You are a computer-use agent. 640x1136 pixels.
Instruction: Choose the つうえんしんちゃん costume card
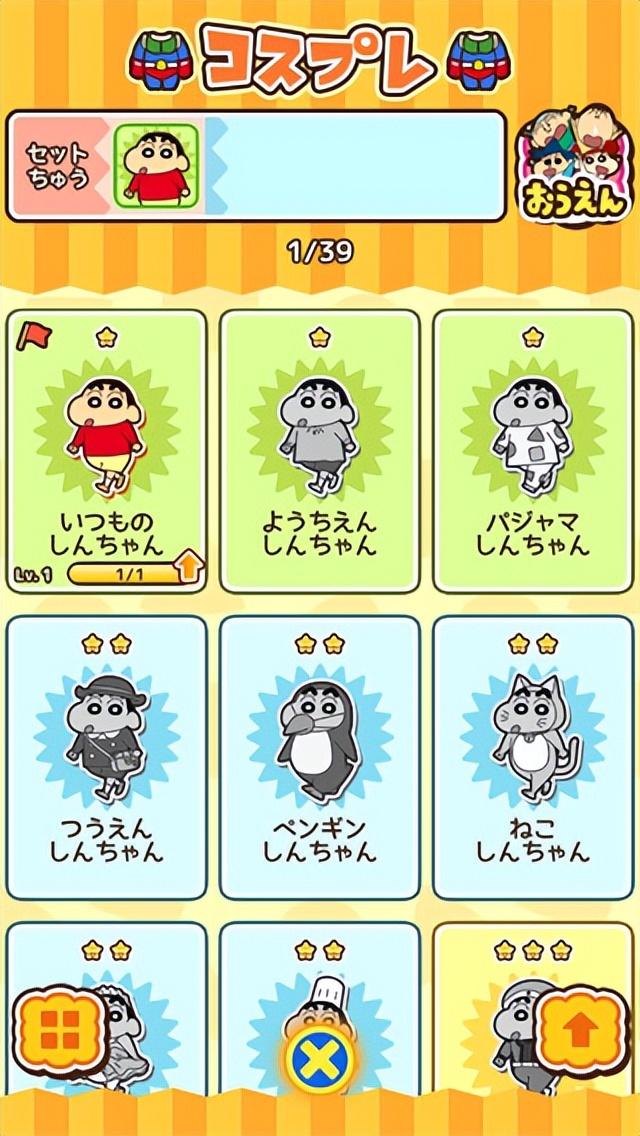point(107,758)
